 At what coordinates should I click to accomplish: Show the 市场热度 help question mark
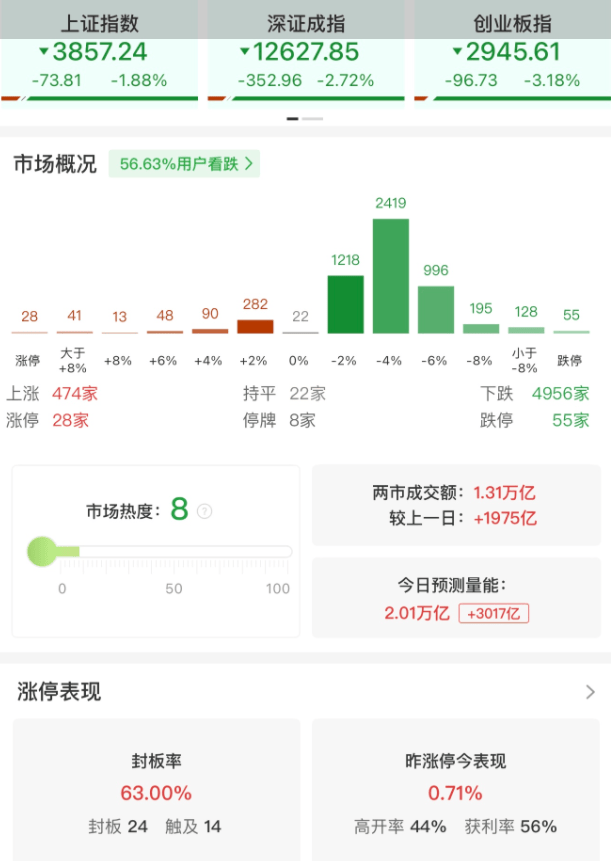point(205,511)
